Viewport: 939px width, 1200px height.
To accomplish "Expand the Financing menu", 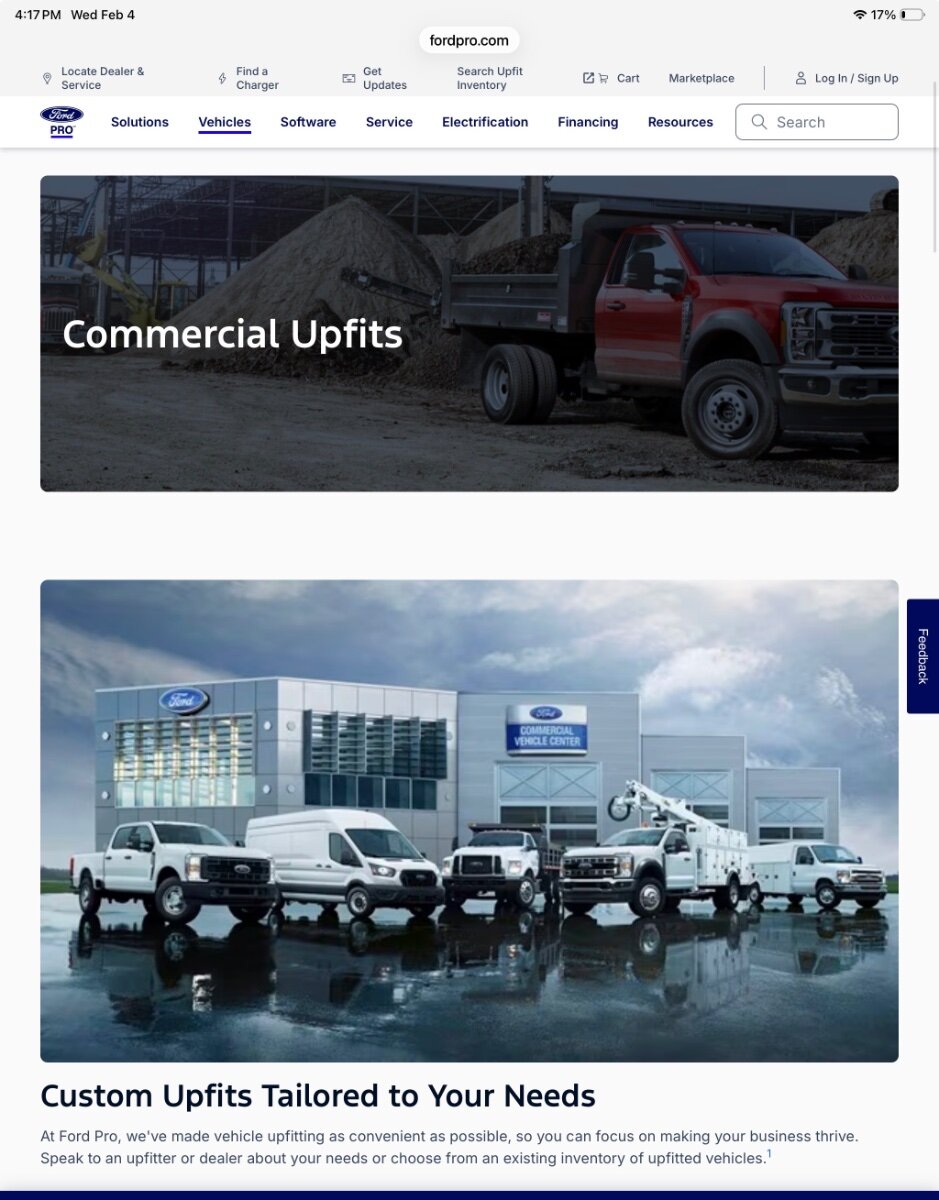I will 588,122.
